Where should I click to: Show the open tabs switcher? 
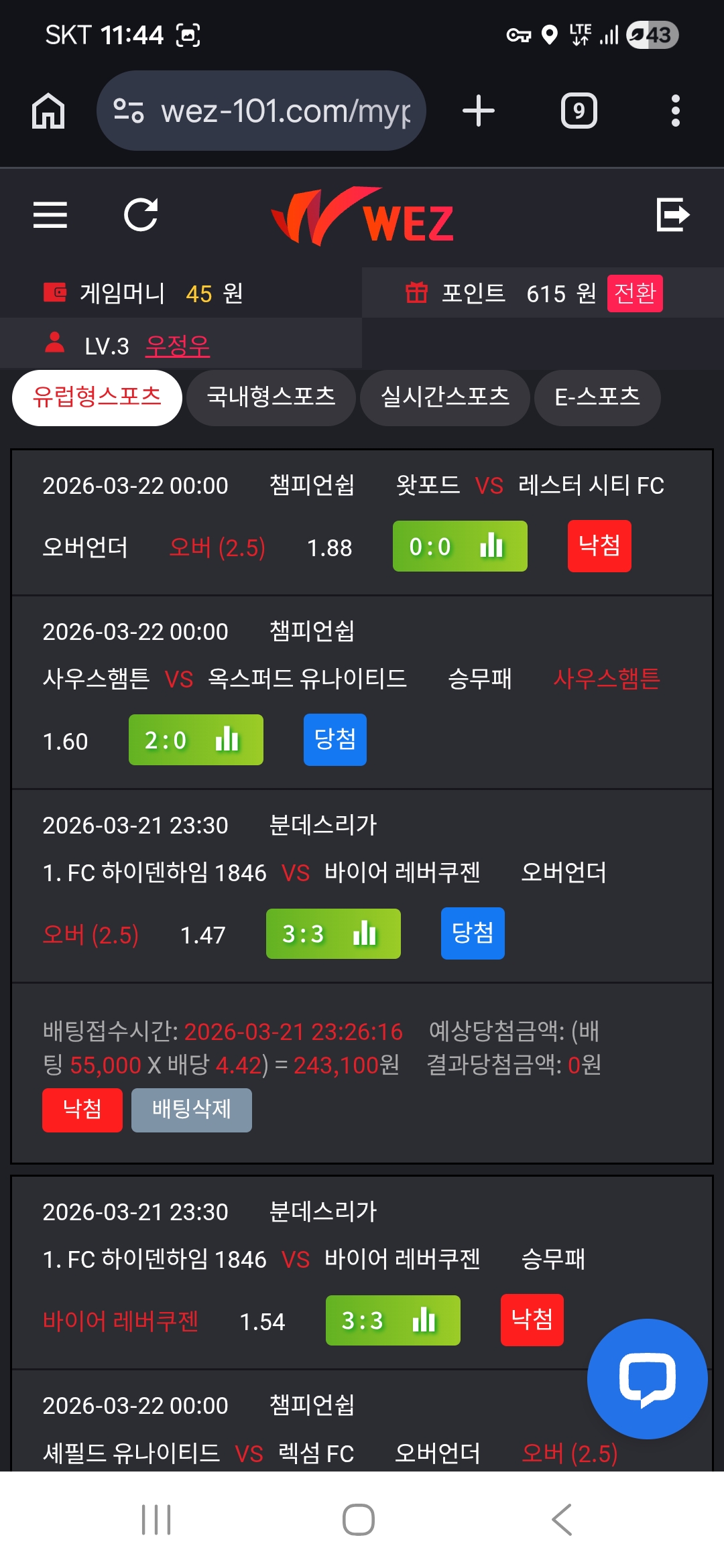579,111
